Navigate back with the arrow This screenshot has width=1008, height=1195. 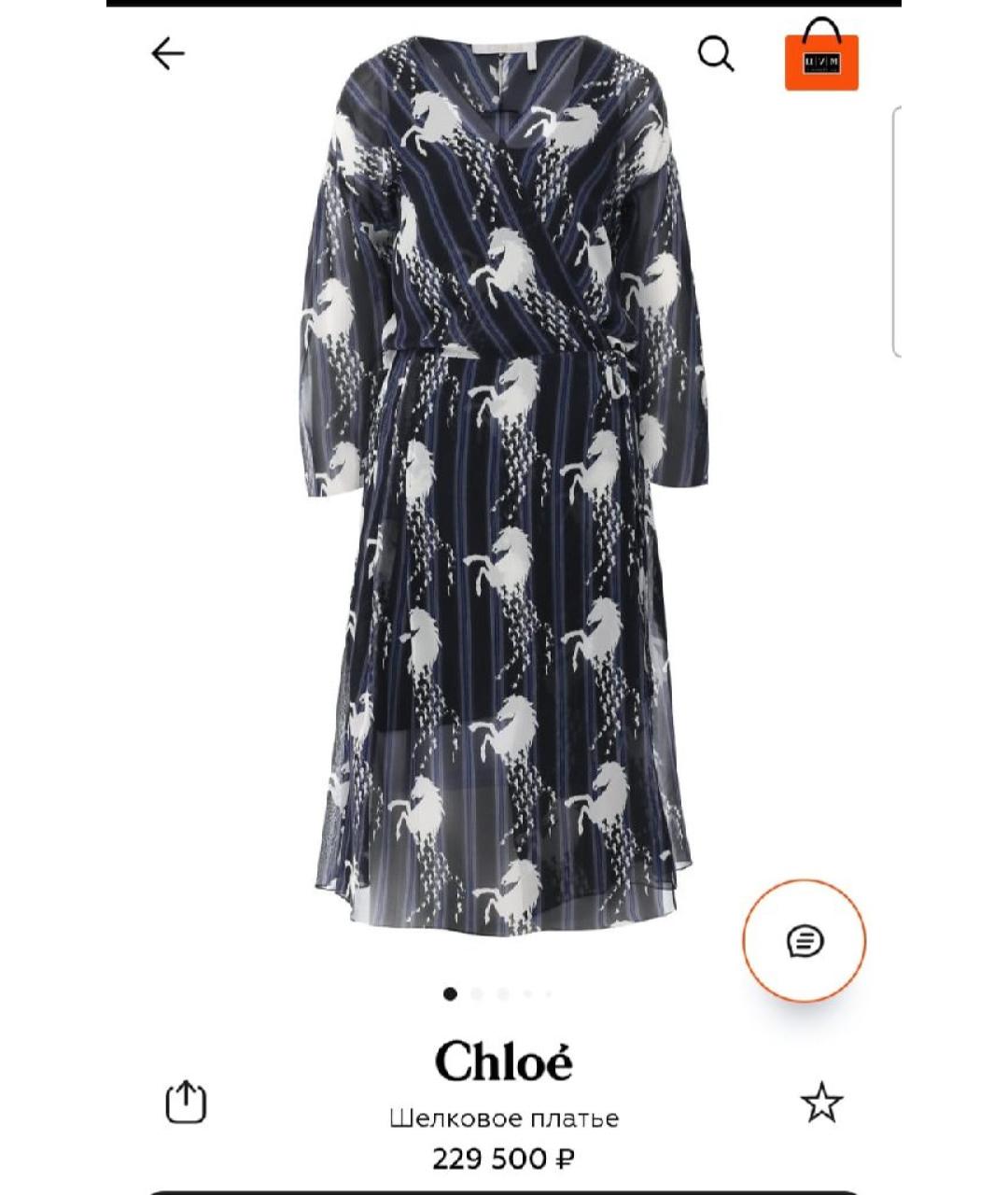tap(166, 53)
